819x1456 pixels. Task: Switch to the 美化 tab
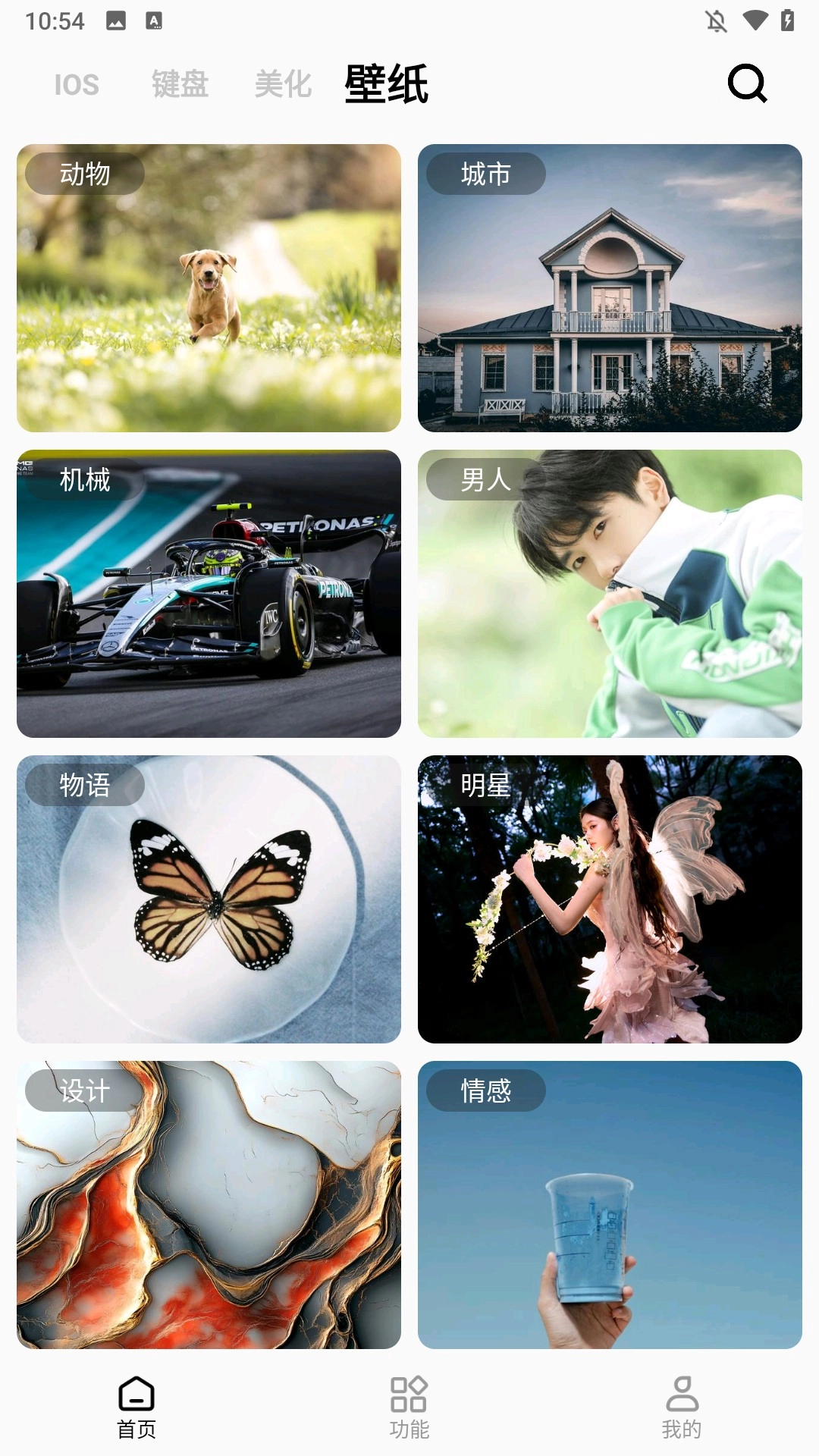pyautogui.click(x=283, y=84)
